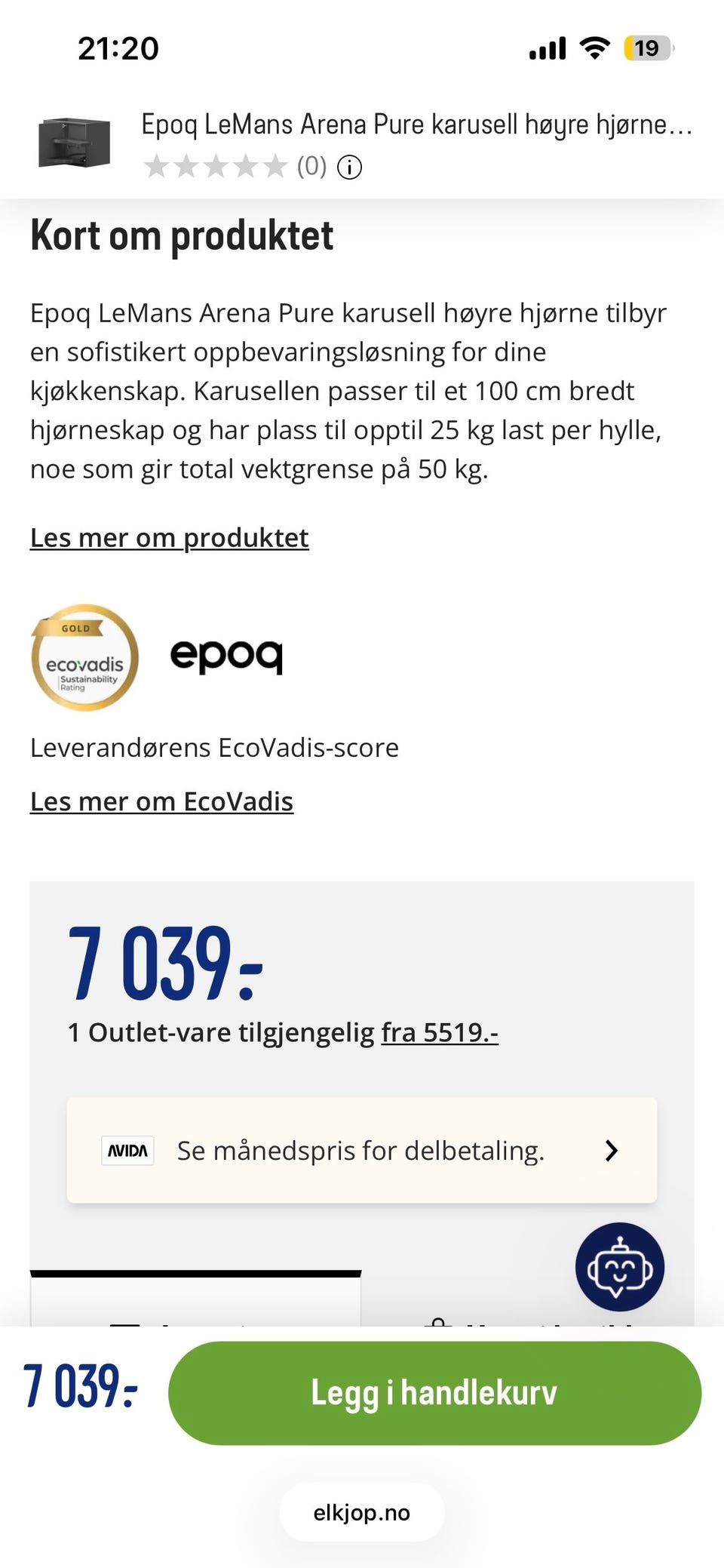Open outlet offer fra 5519.-
Screen dimensions: 724x1568
(440, 1032)
